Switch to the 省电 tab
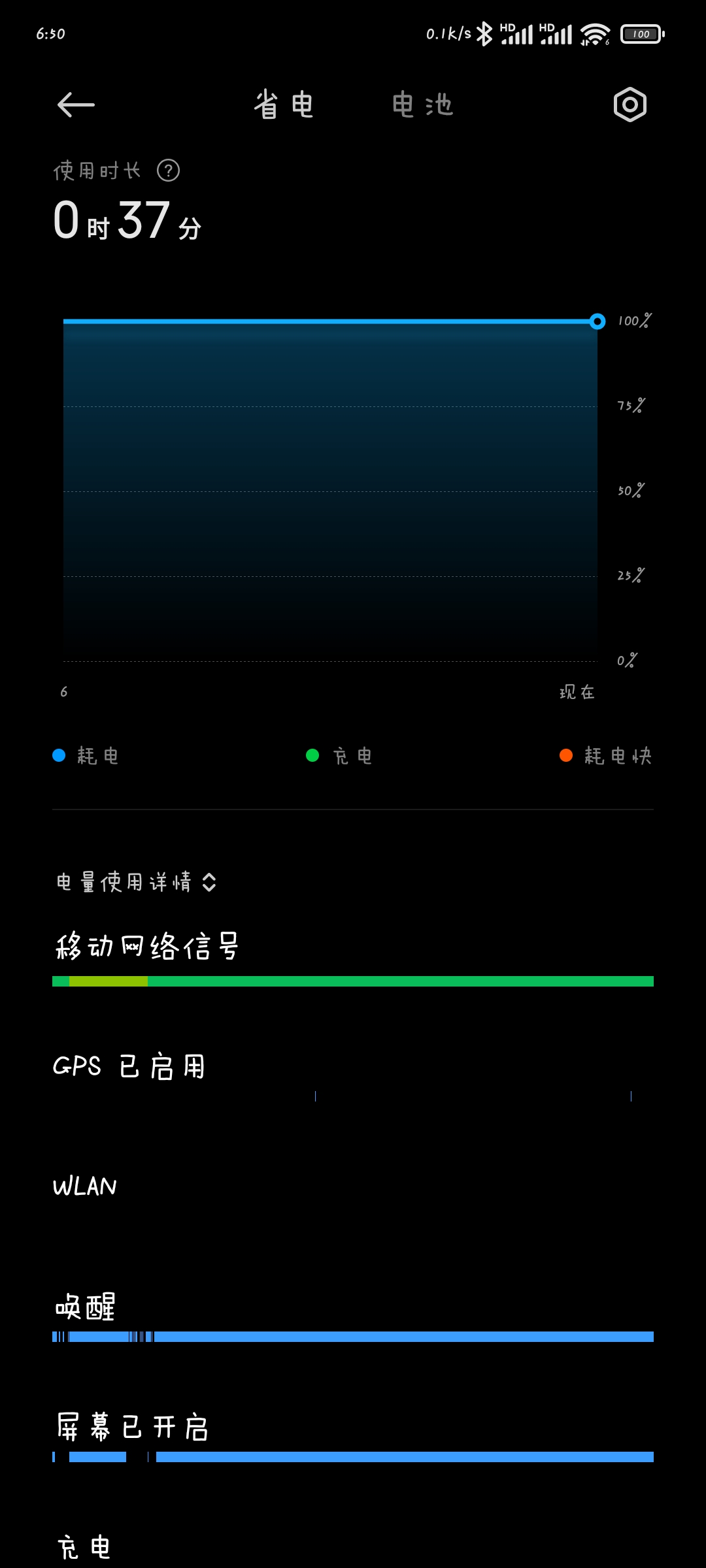Screen dimensions: 706x1568 [x=284, y=105]
